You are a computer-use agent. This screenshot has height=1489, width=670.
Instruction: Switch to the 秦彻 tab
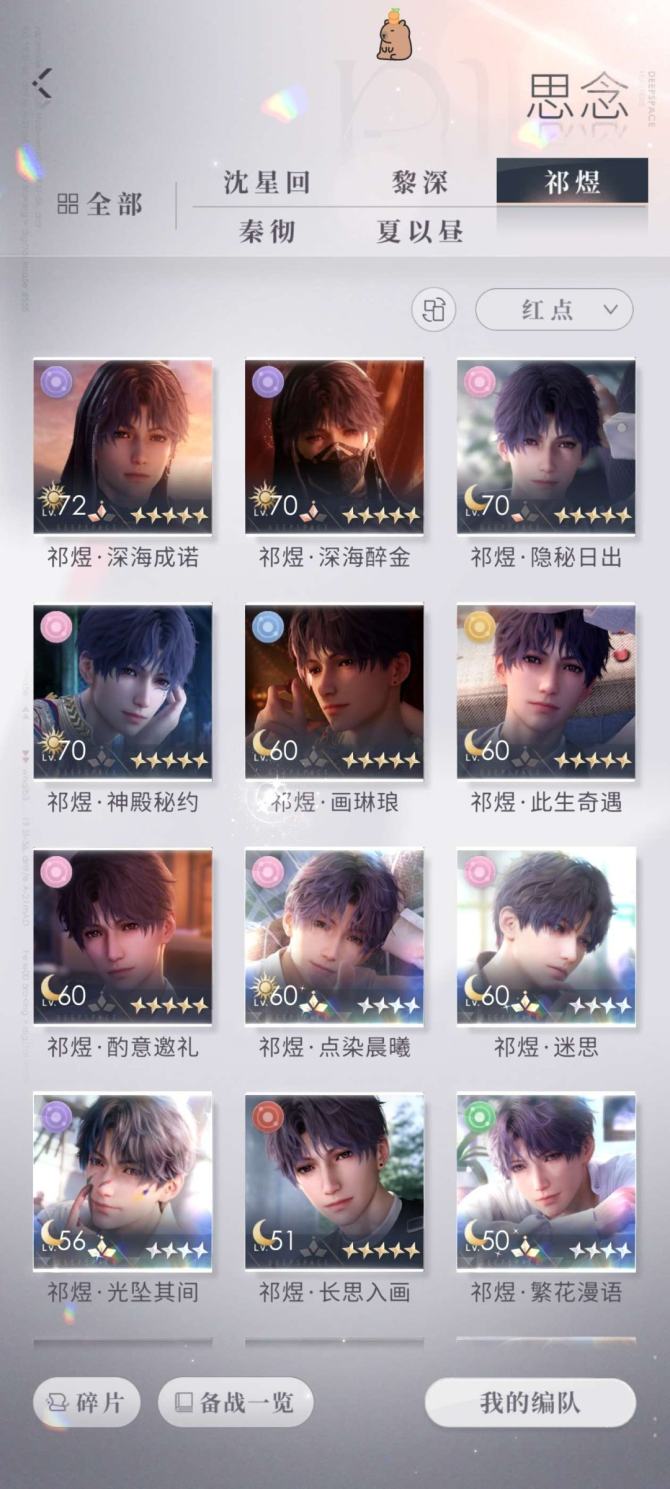[266, 232]
